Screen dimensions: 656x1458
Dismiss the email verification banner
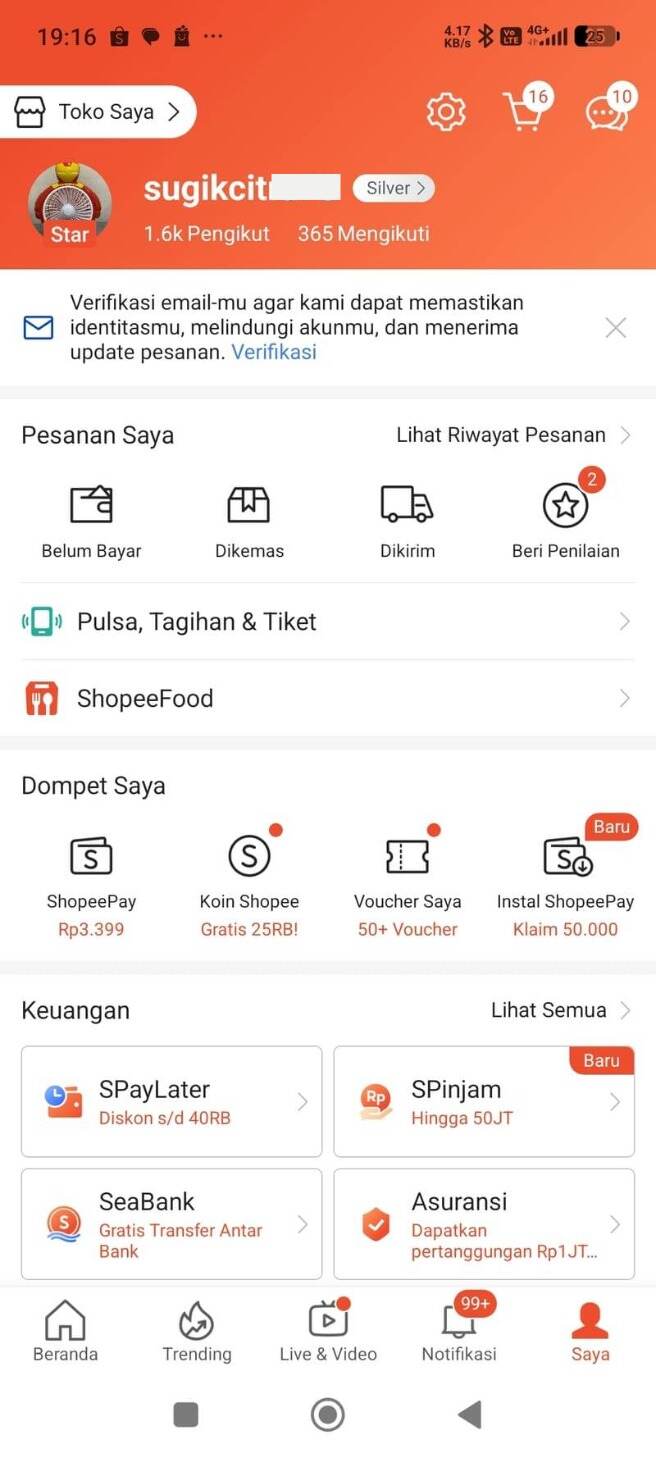click(x=616, y=327)
